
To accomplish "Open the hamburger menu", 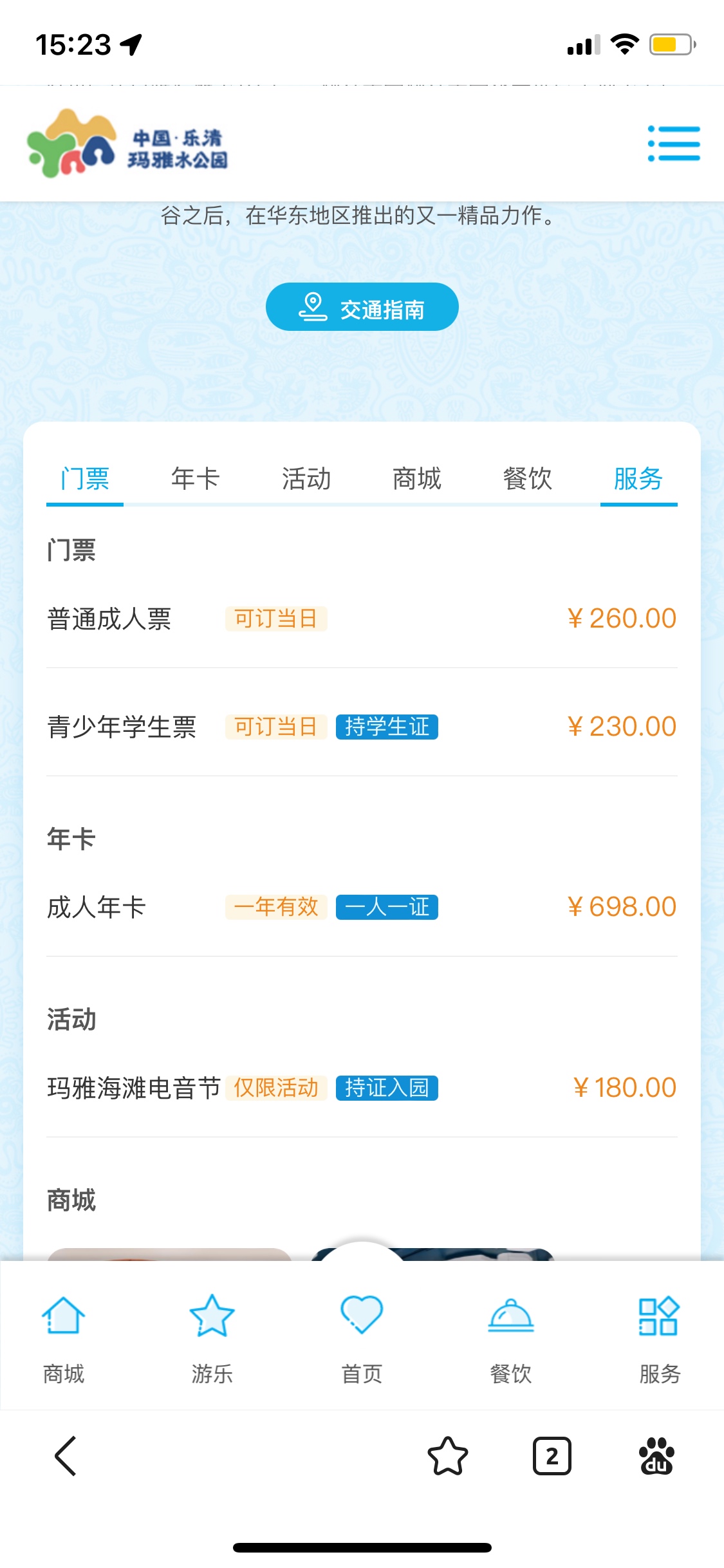I will (674, 144).
